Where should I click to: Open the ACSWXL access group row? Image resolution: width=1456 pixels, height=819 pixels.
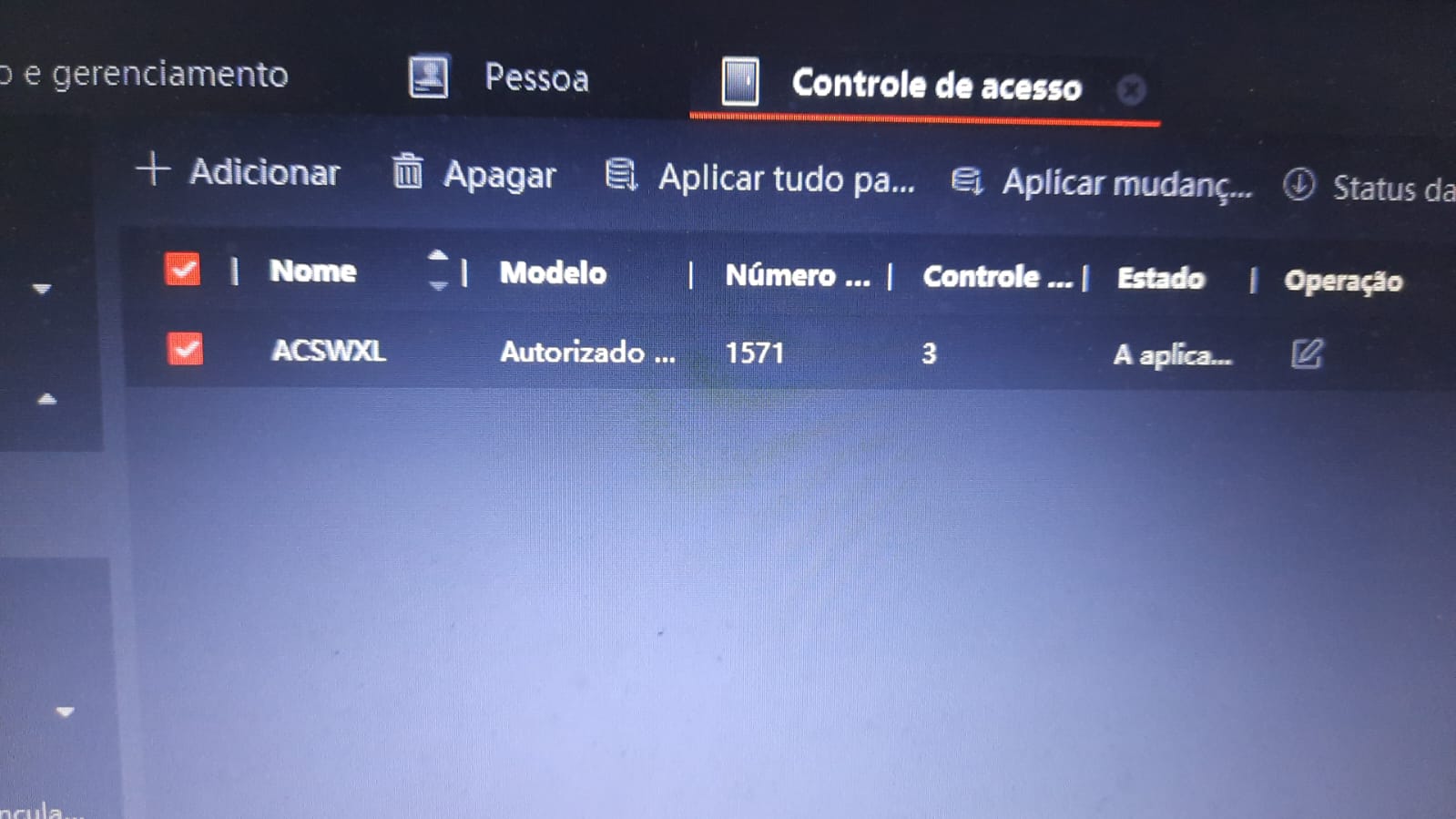tap(329, 351)
